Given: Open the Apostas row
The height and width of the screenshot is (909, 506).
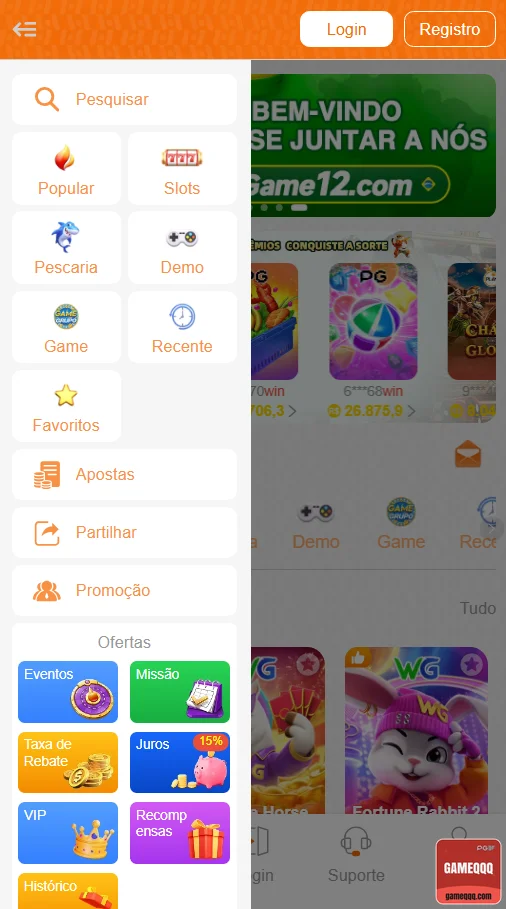Looking at the screenshot, I should click(125, 474).
